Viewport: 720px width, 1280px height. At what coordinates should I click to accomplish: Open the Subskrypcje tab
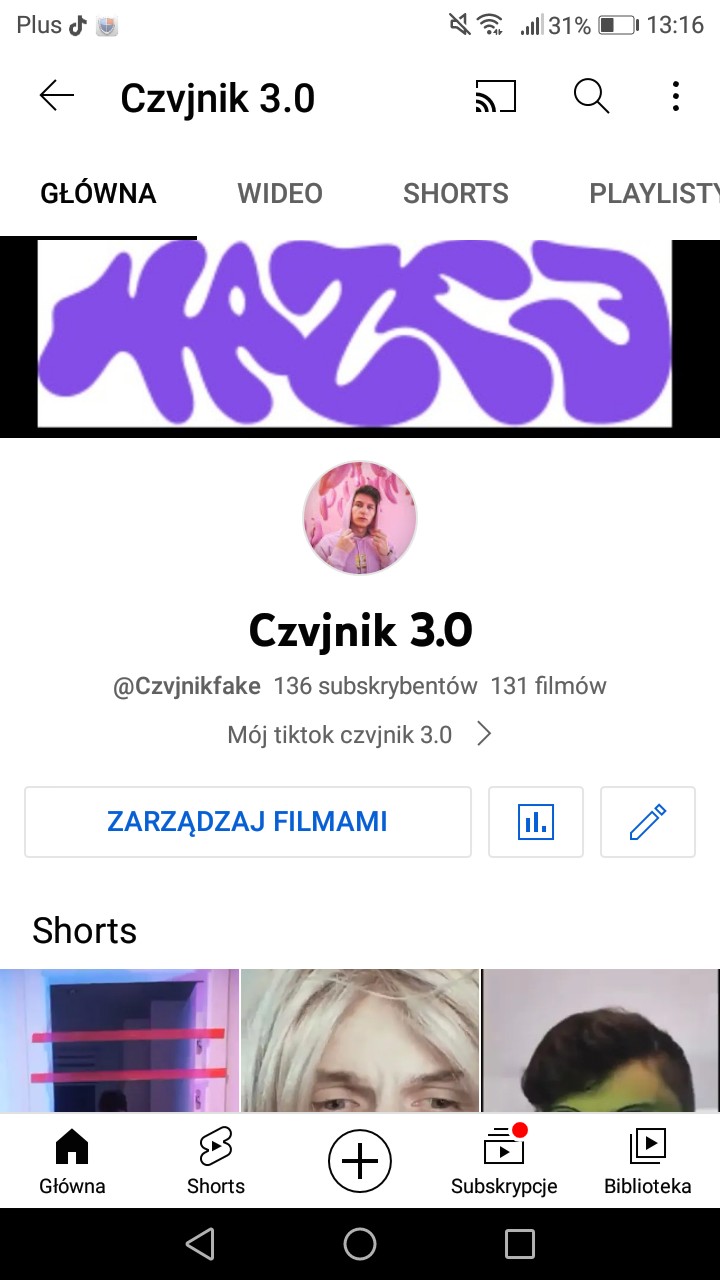click(x=504, y=1162)
